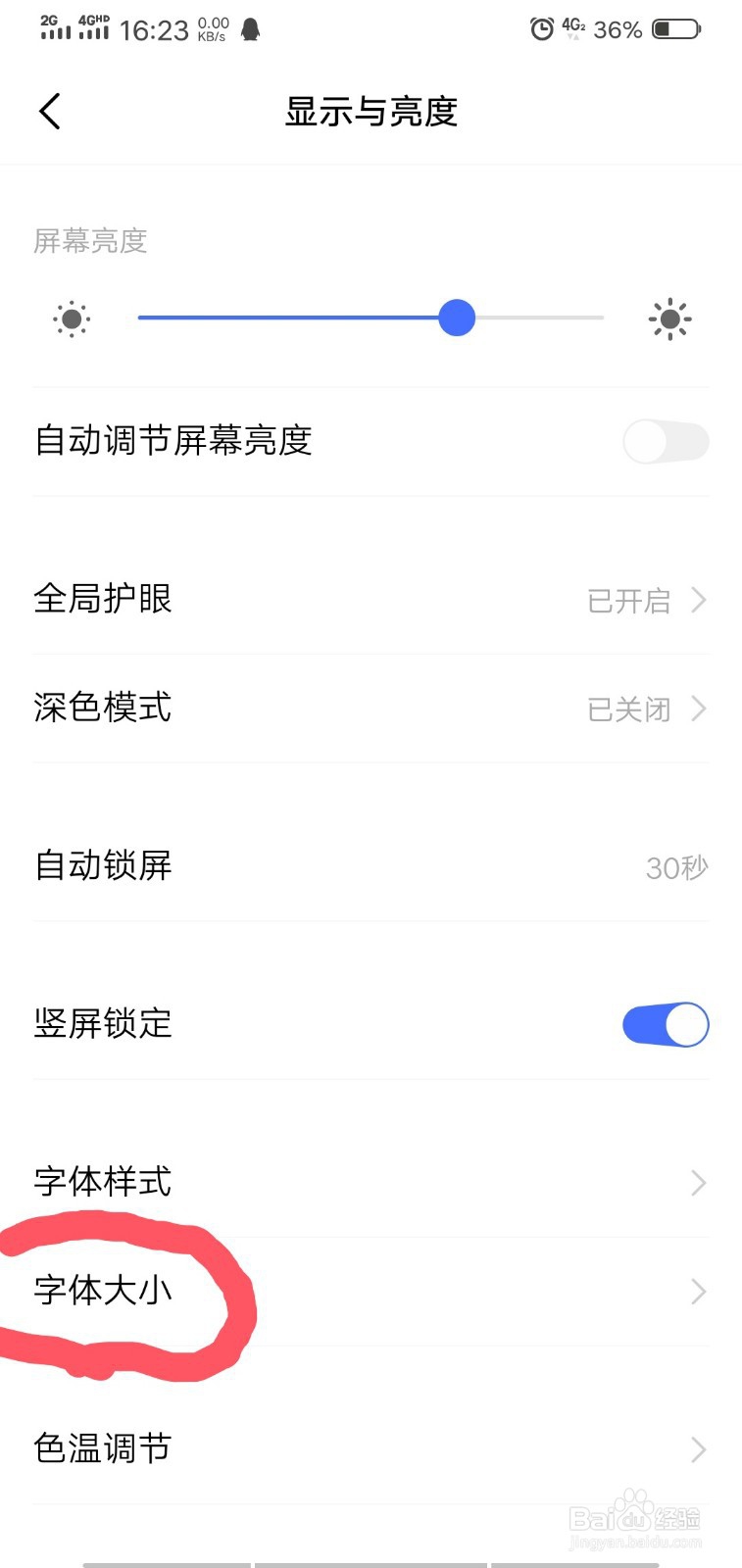Screen dimensions: 742x1568
Task: Open 自动锁屏 timeout option
Action: click(x=371, y=866)
